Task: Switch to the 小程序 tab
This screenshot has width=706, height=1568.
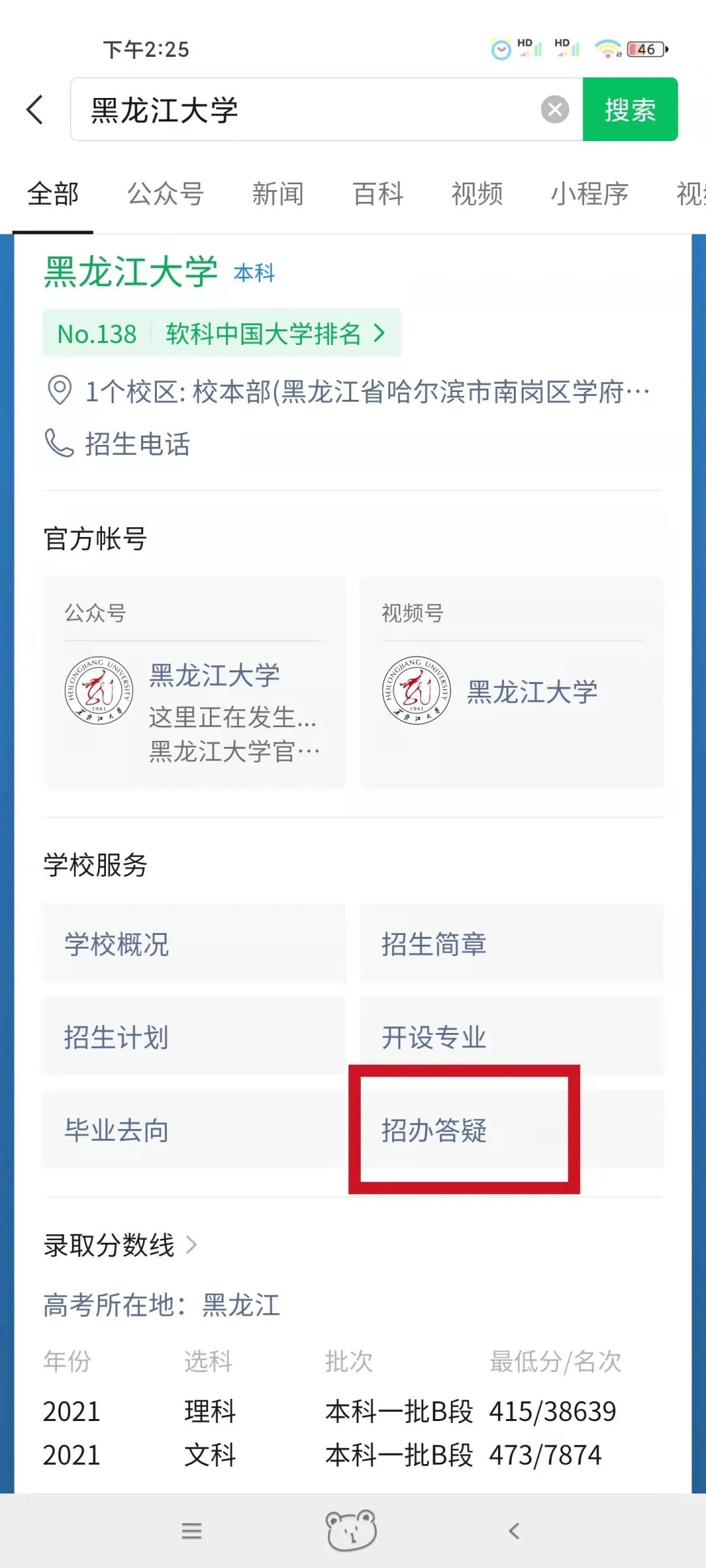Action: point(590,194)
